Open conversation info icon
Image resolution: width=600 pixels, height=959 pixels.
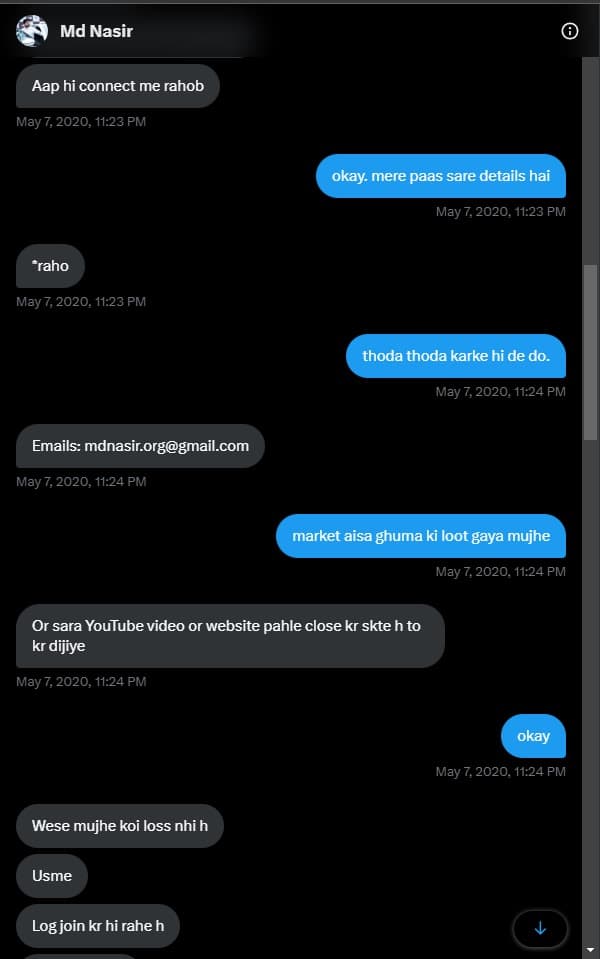point(570,31)
